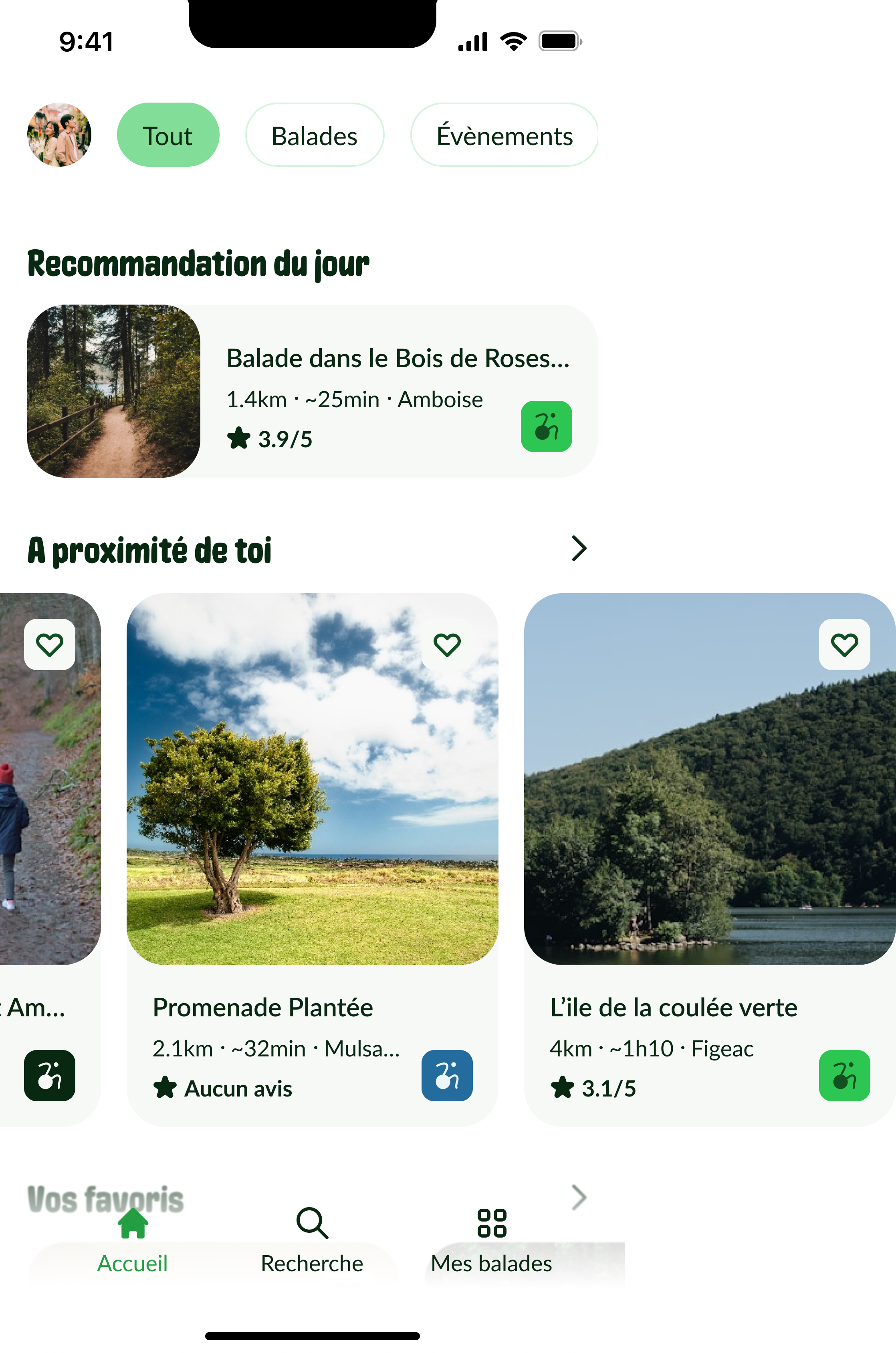The width and height of the screenshot is (896, 1353).
Task: Favorite L'ile de la coulée verte
Action: point(844,645)
